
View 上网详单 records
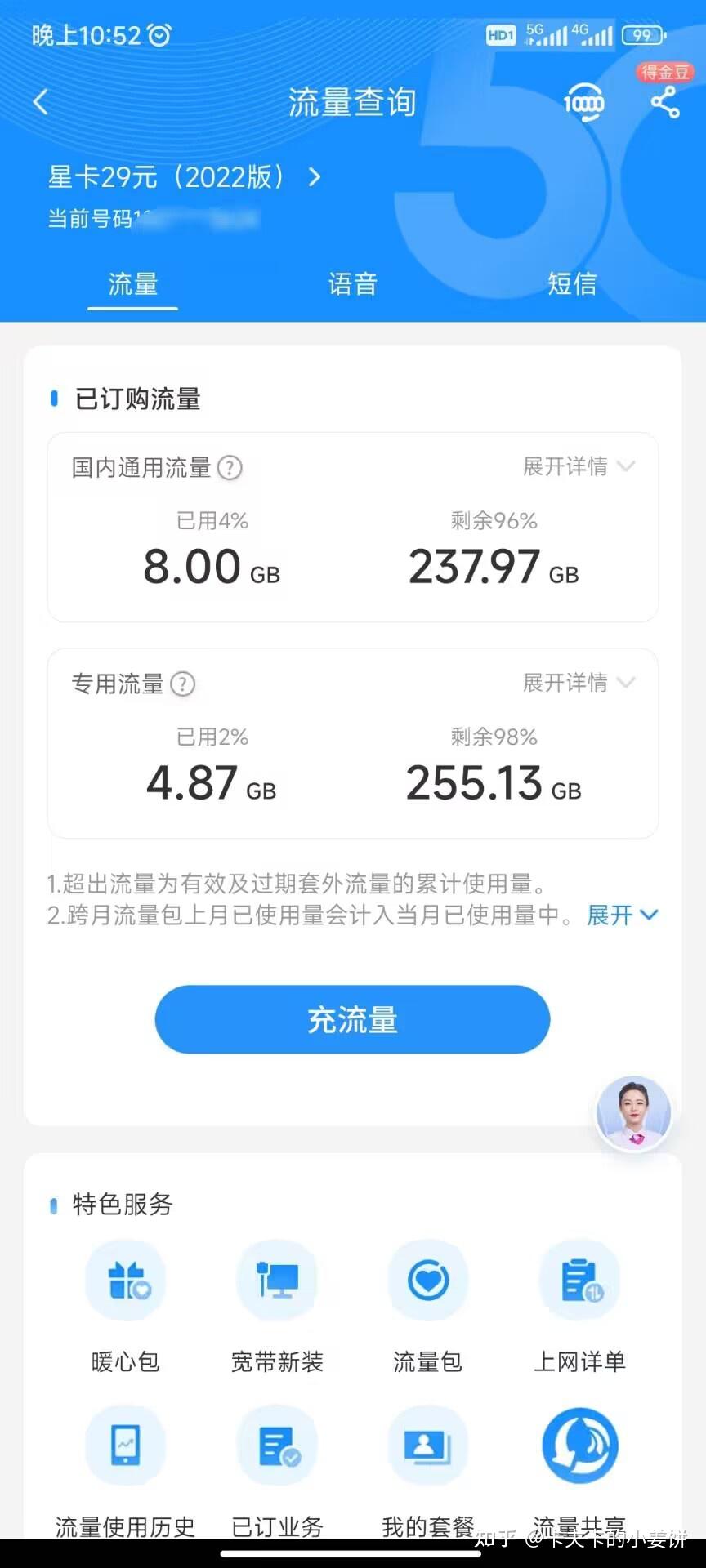pos(579,1280)
